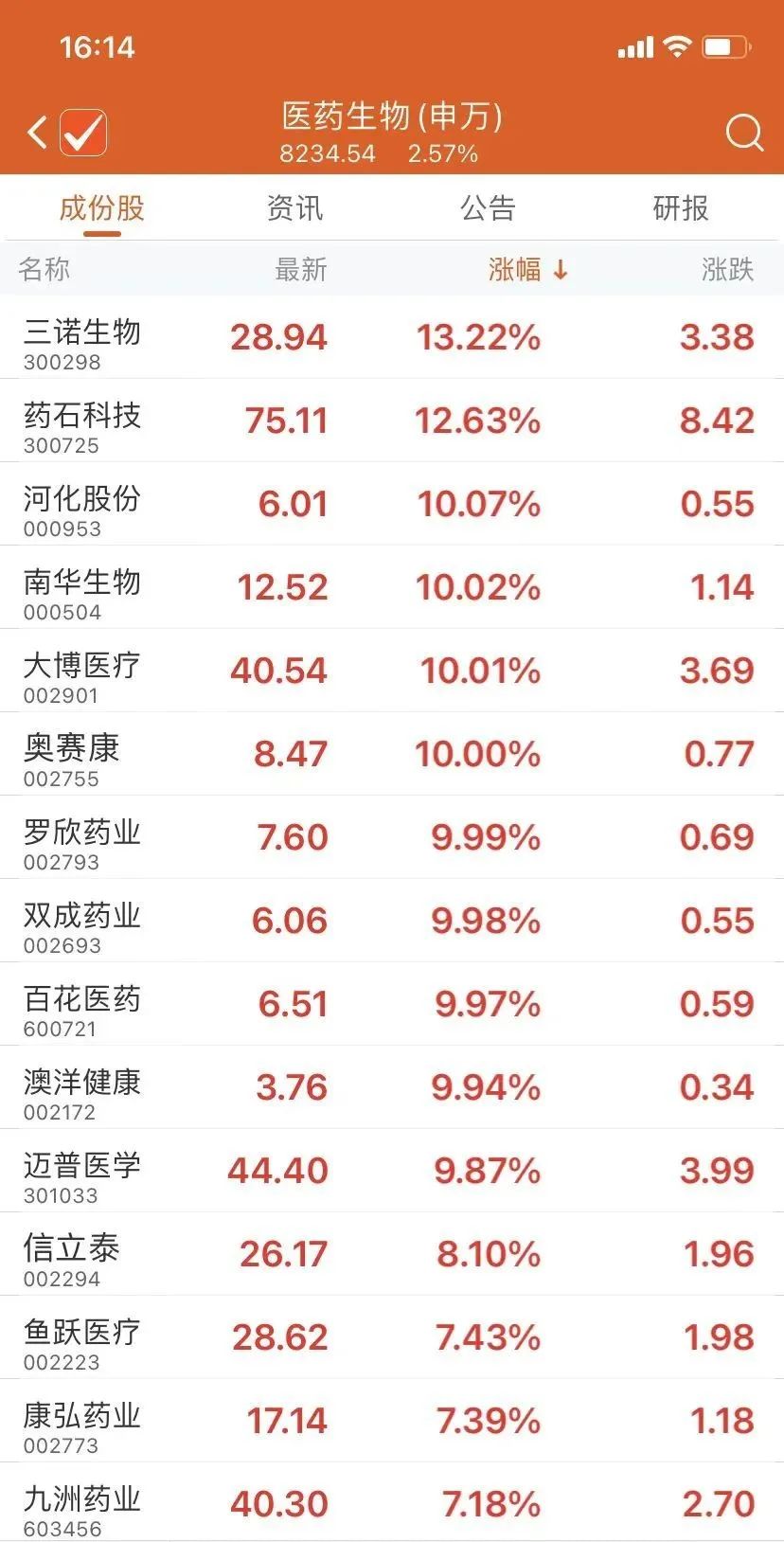Sort by the 涨跌 column header

coord(727,270)
